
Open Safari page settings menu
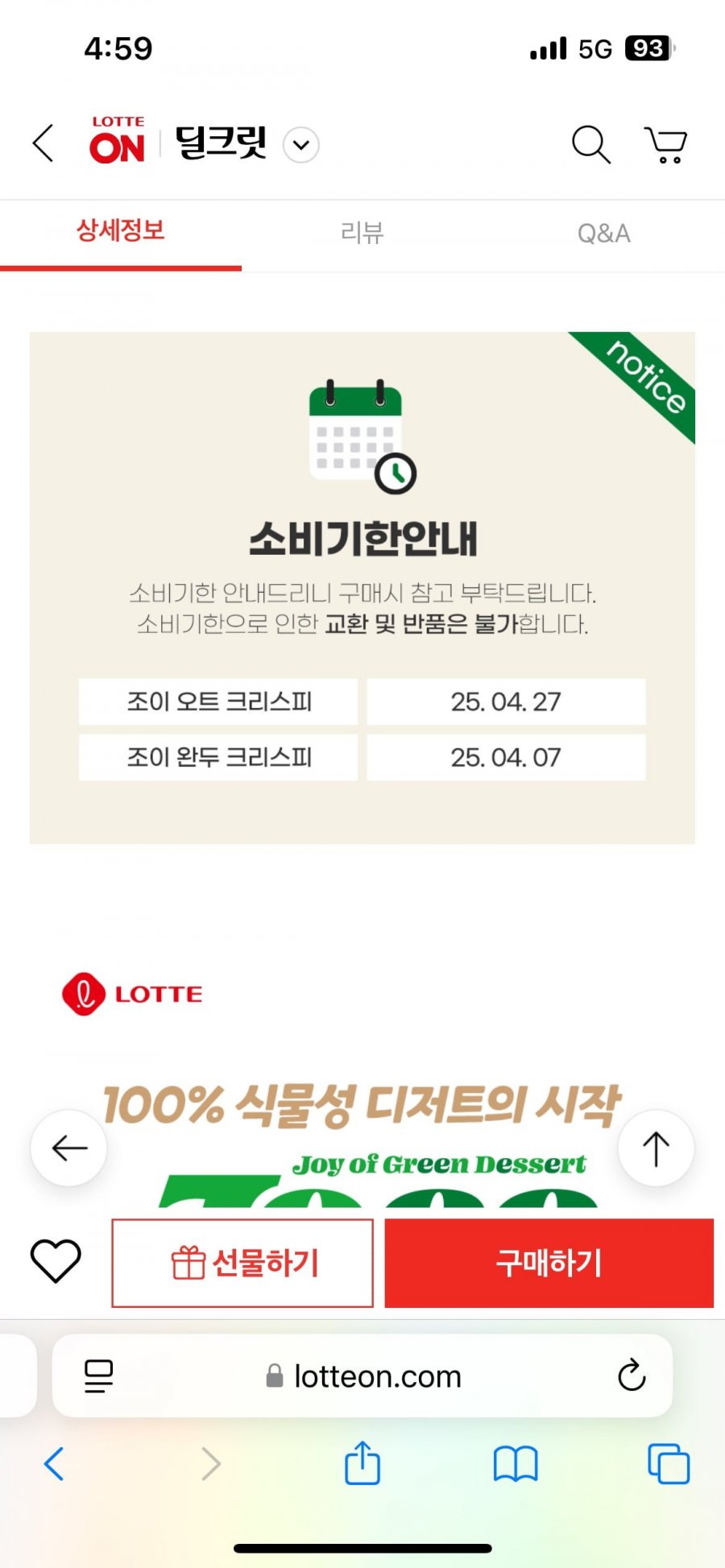[99, 1376]
